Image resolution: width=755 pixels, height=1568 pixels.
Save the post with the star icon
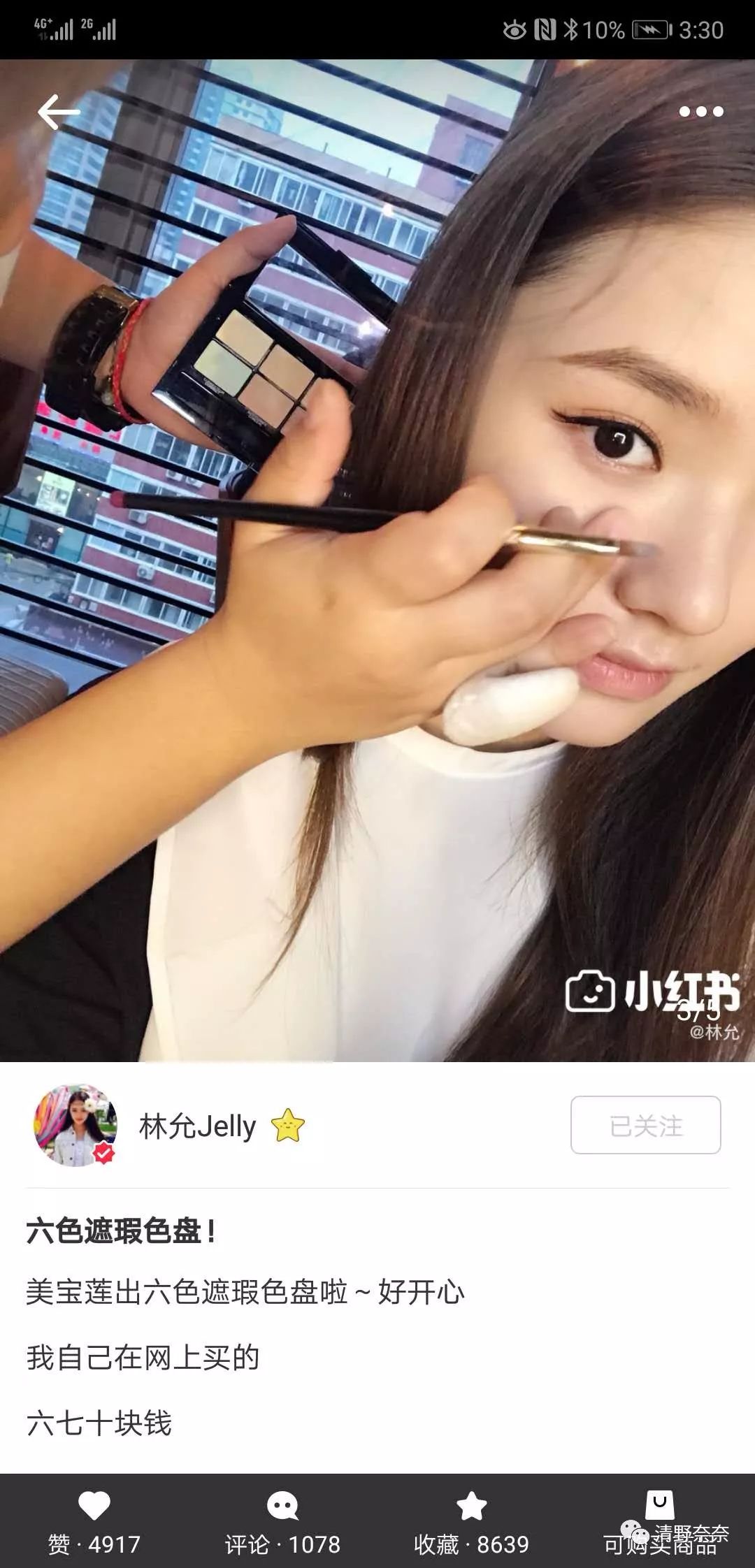[x=473, y=1505]
